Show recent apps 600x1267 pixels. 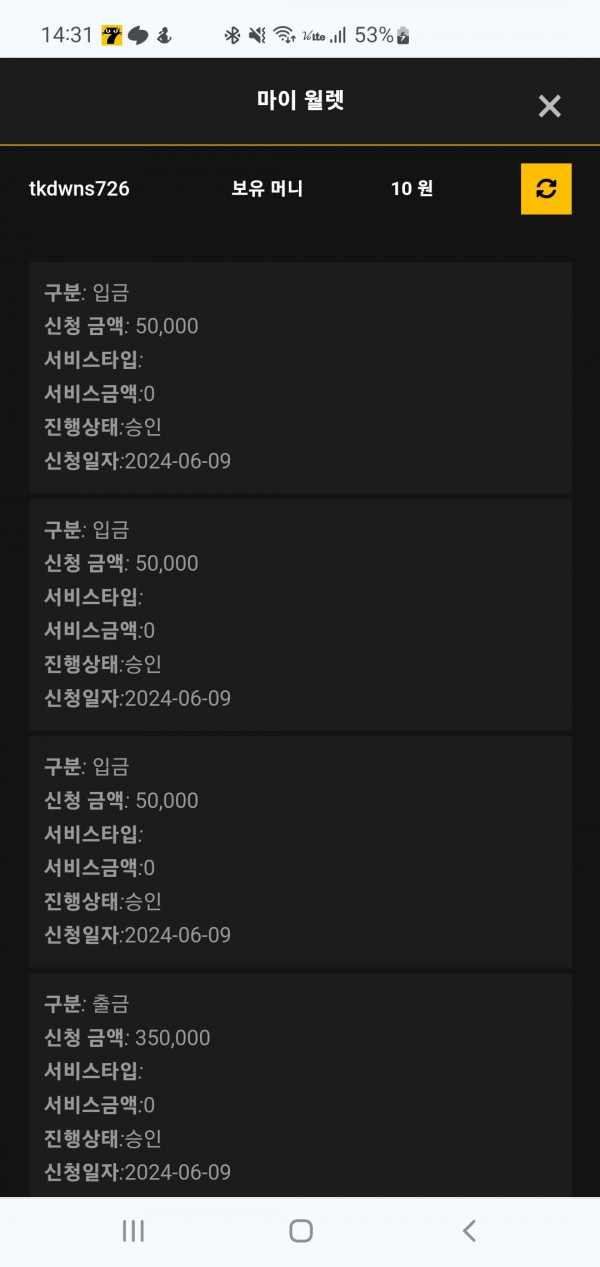133,1231
